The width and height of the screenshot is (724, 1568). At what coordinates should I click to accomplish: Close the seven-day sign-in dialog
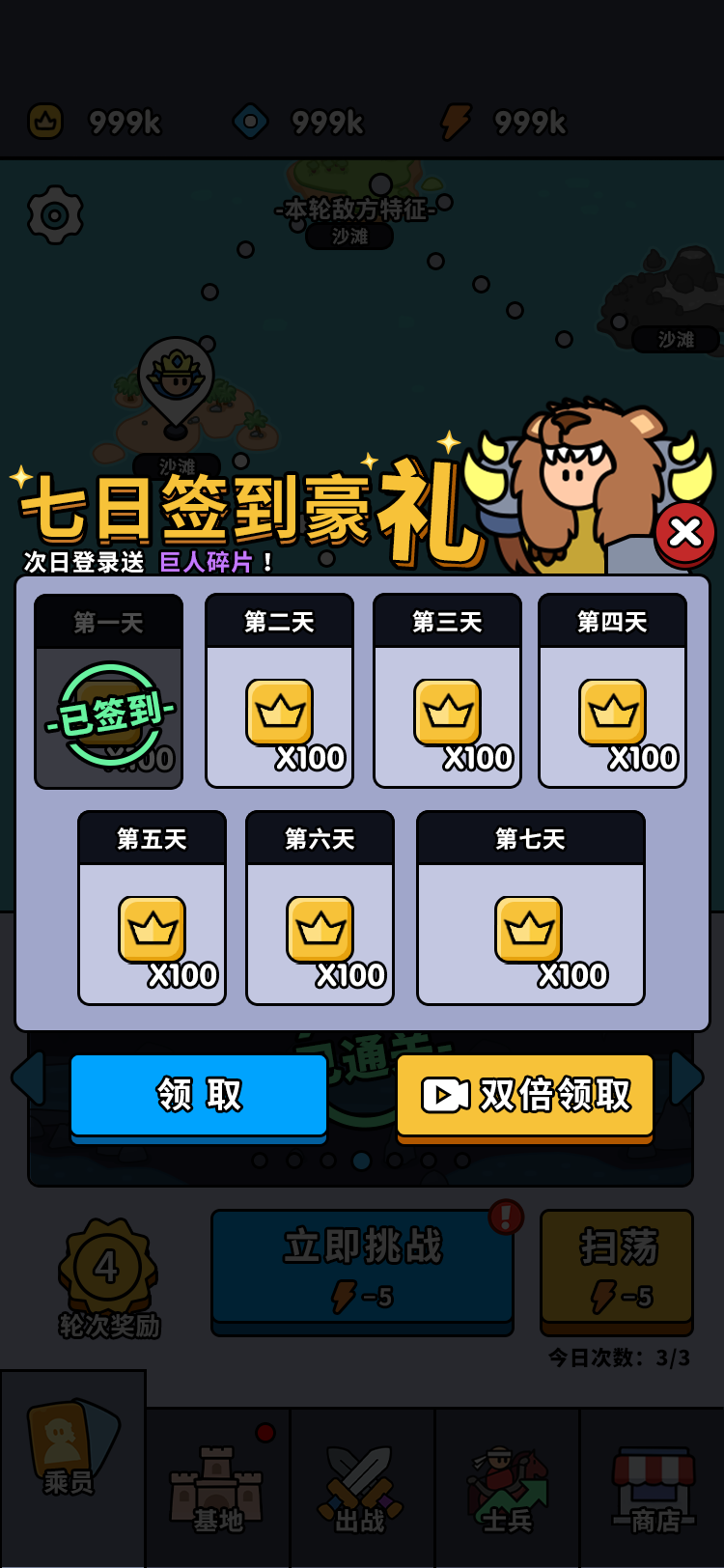(x=684, y=532)
